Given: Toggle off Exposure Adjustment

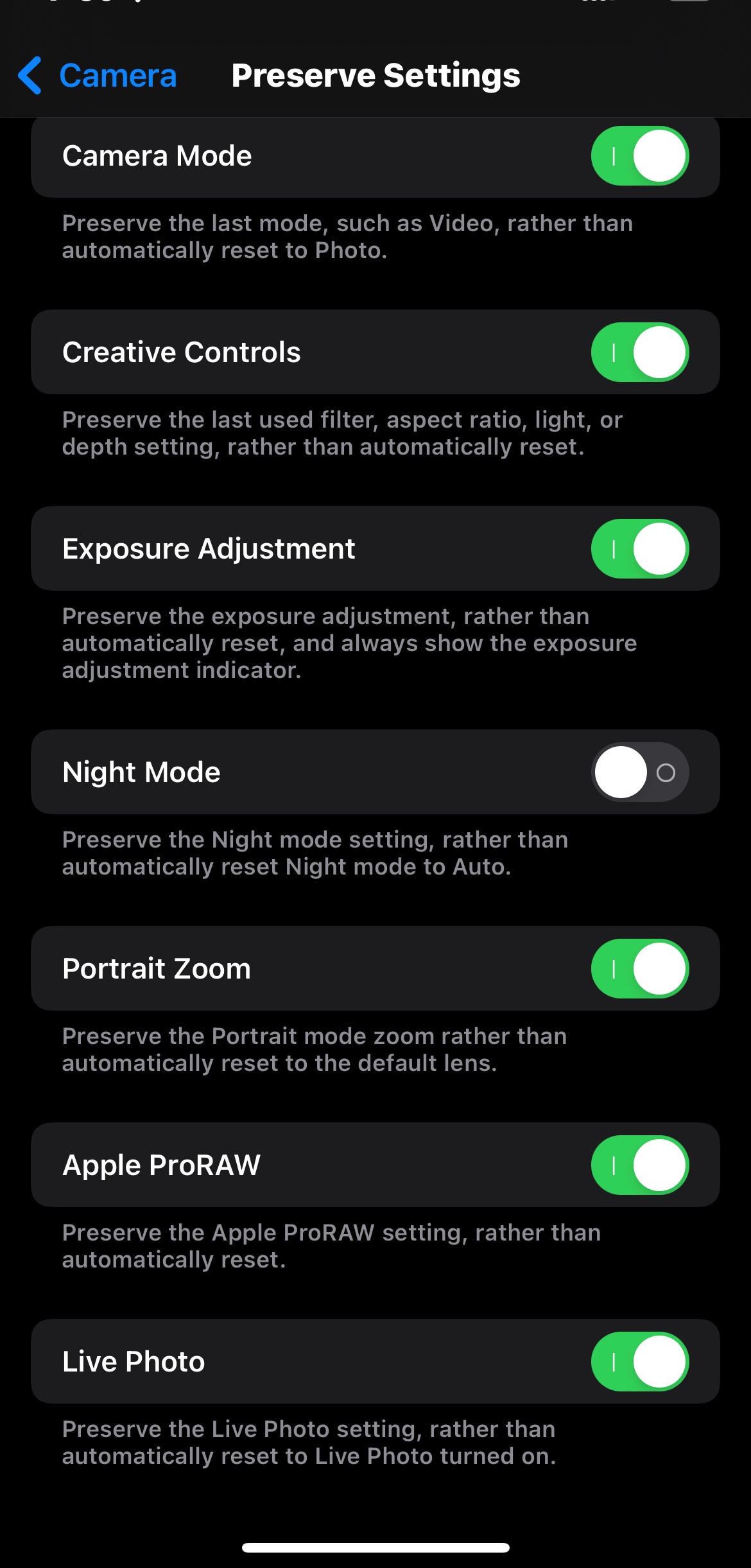Looking at the screenshot, I should point(640,549).
